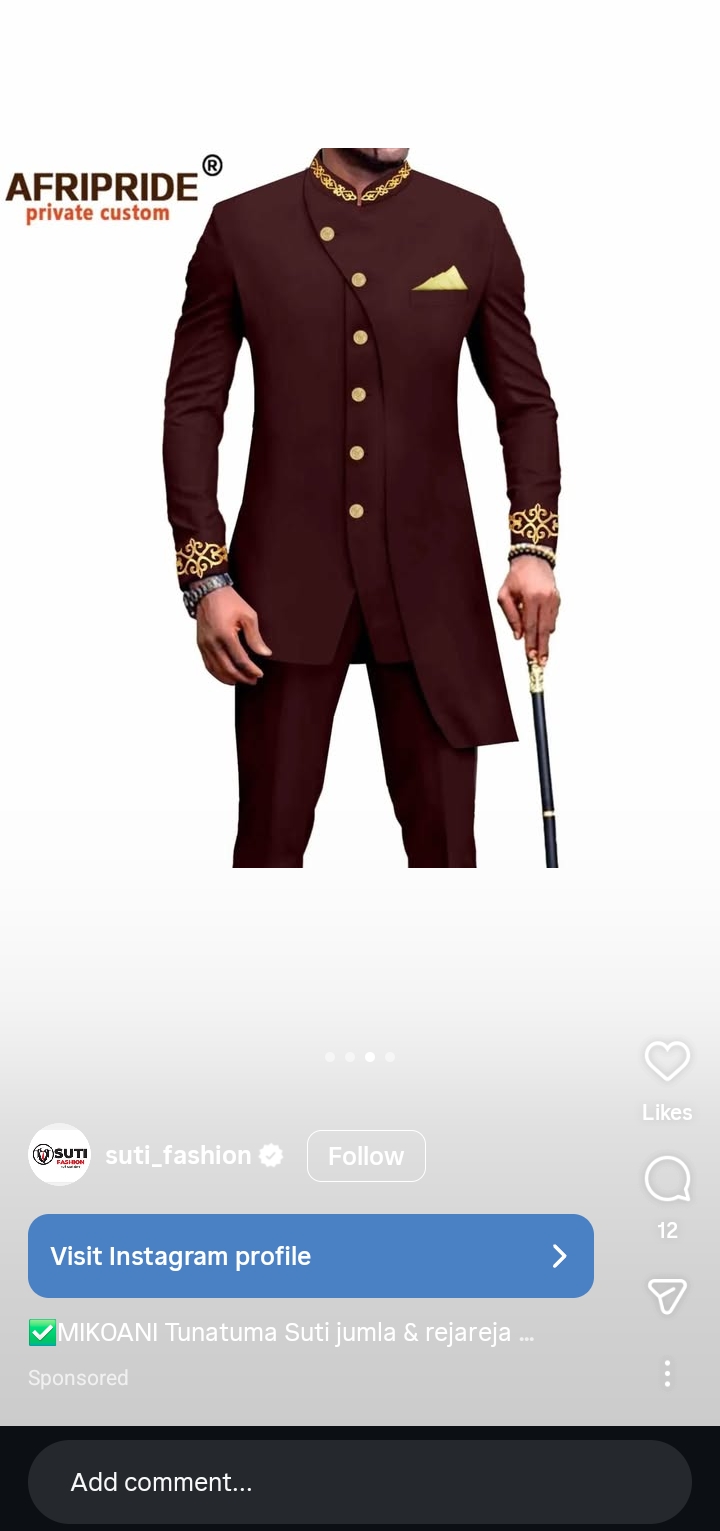Screen dimensions: 720x1531
Task: Follow suti_fashion
Action: [366, 1156]
